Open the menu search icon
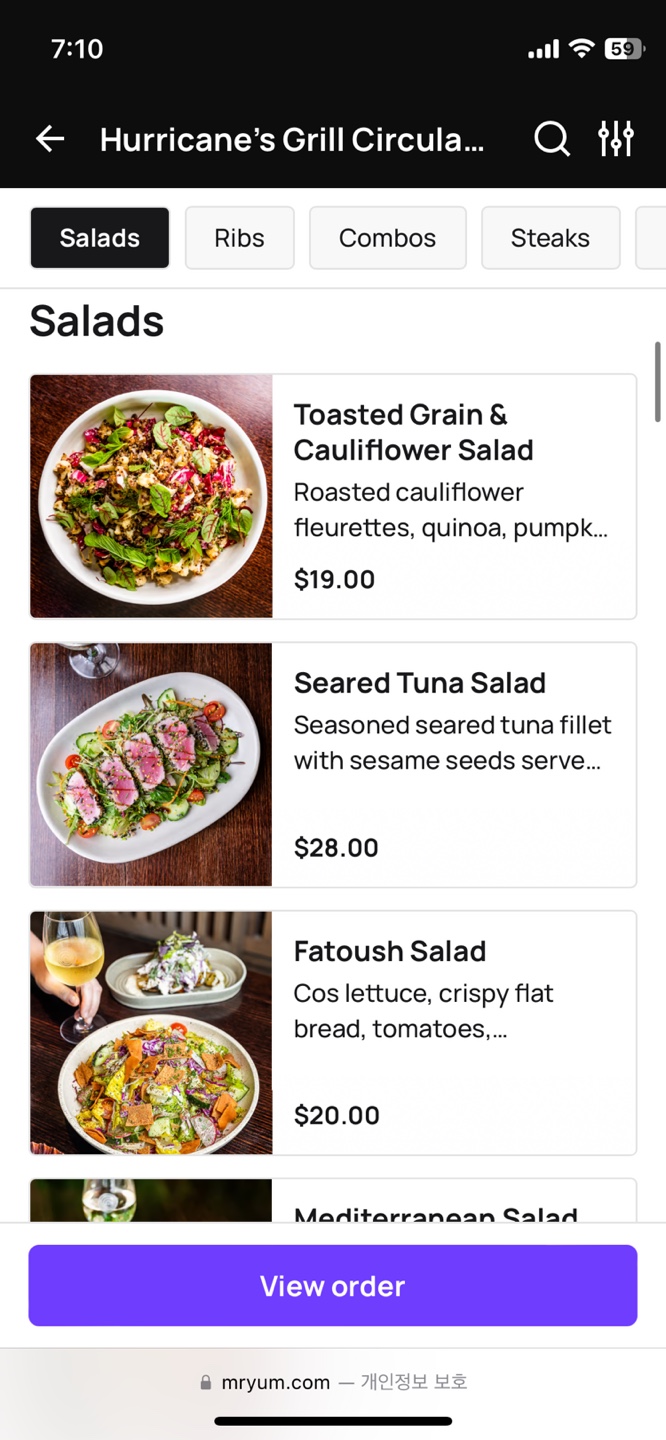Screen dimensions: 666x1440 point(551,139)
